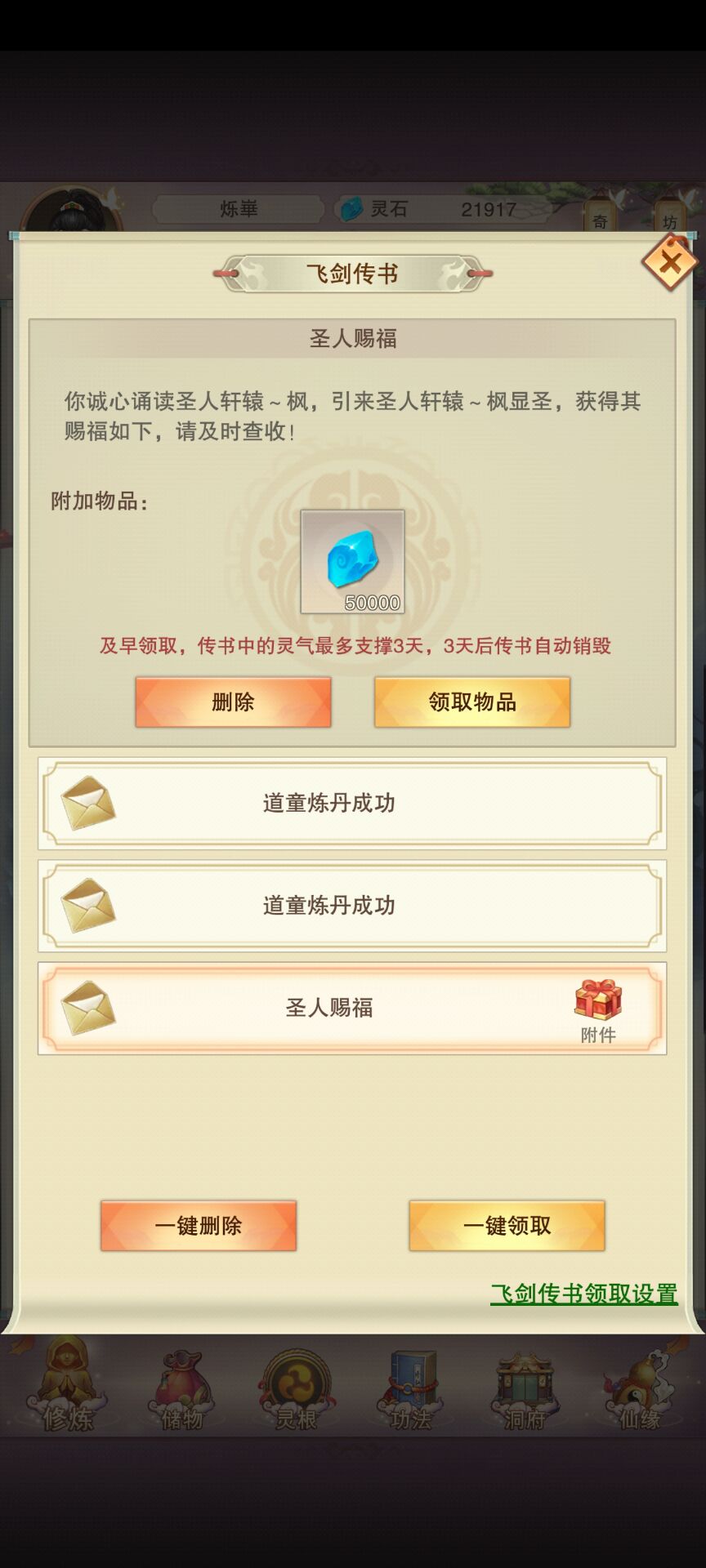The image size is (706, 1568).
Task: Tap the 50000 spirit stone attachment item
Action: pyautogui.click(x=352, y=562)
